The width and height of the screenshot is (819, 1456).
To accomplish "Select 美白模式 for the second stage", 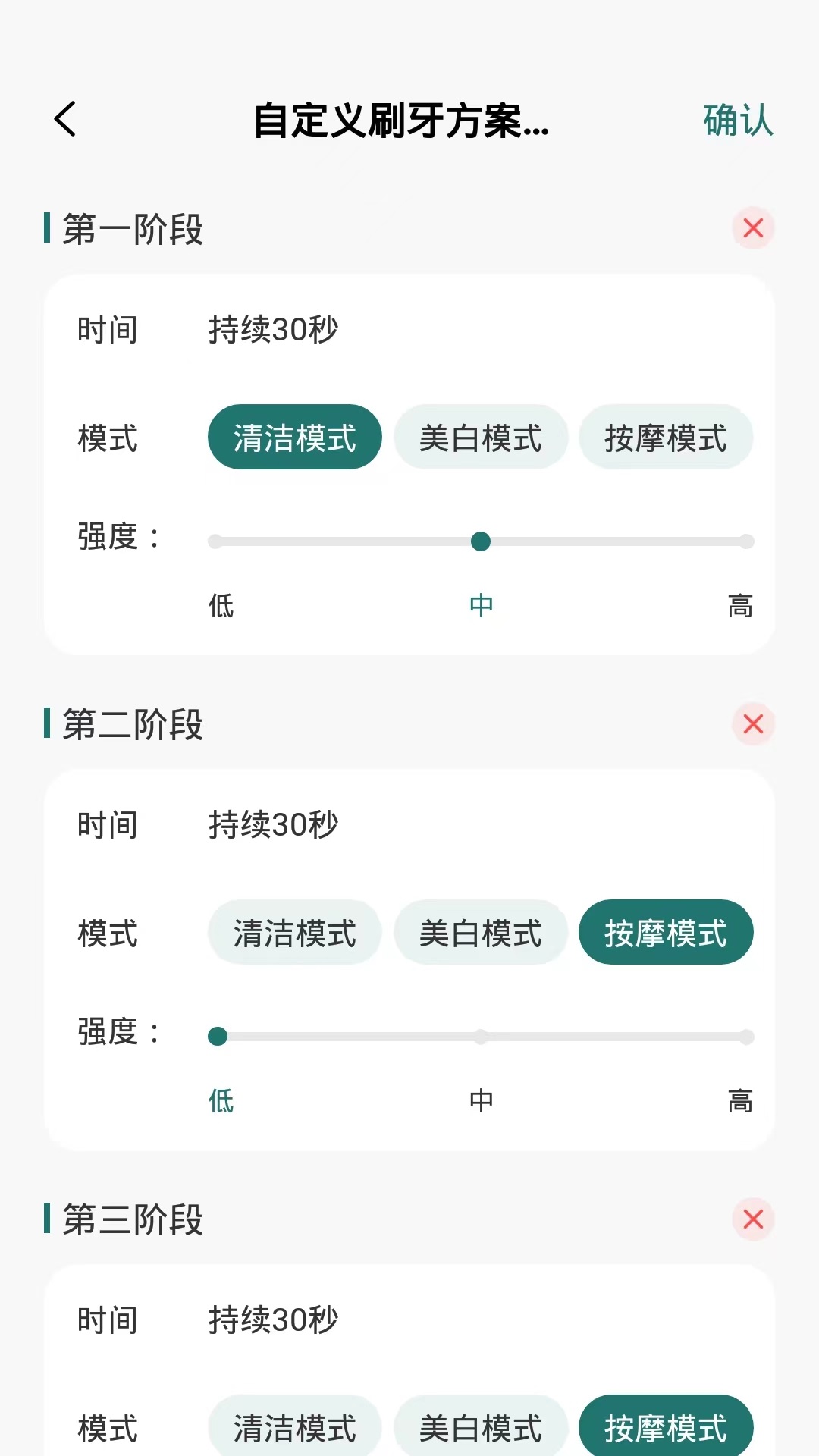I will pyautogui.click(x=480, y=933).
